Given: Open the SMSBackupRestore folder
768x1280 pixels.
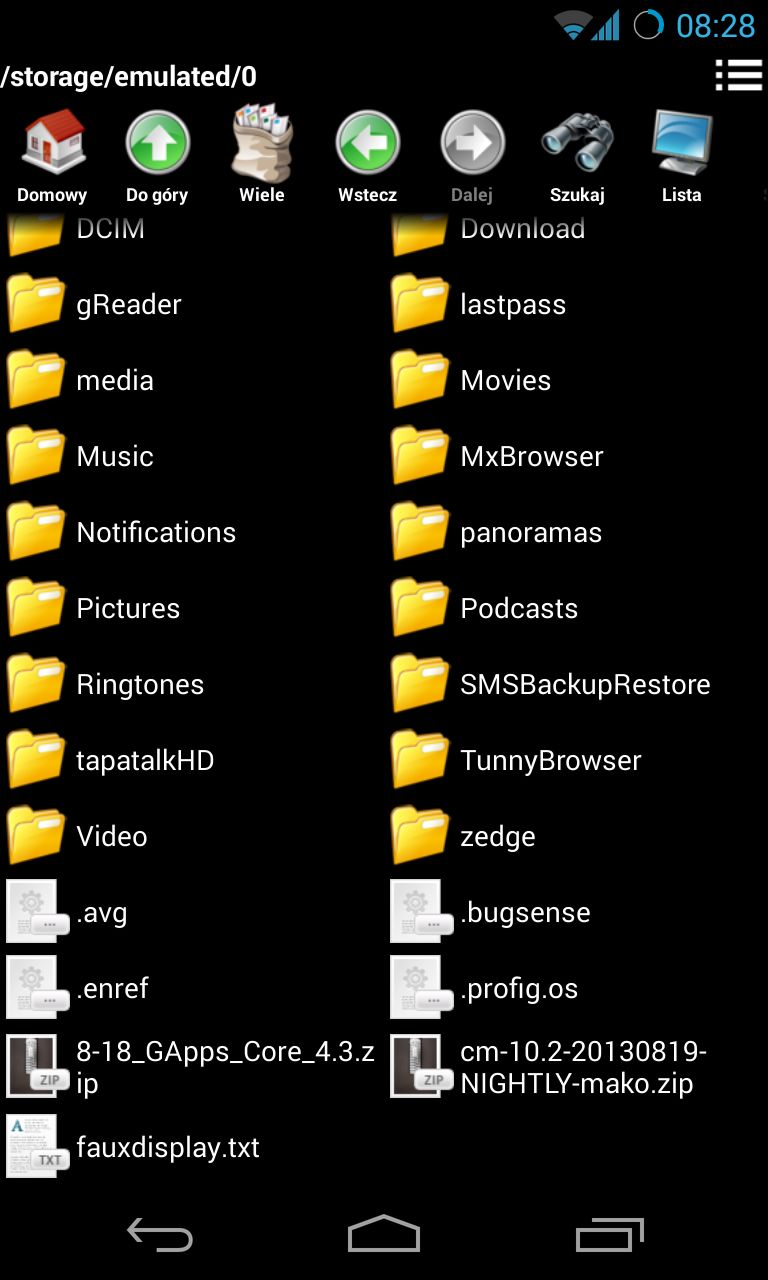Looking at the screenshot, I should coord(576,684).
